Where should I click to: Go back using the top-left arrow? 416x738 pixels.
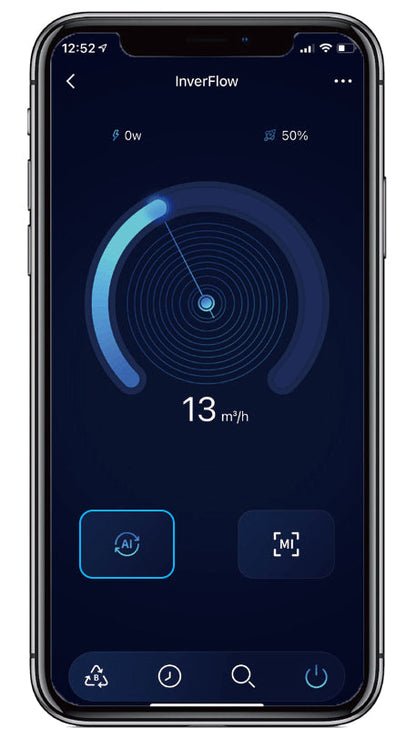pyautogui.click(x=71, y=81)
